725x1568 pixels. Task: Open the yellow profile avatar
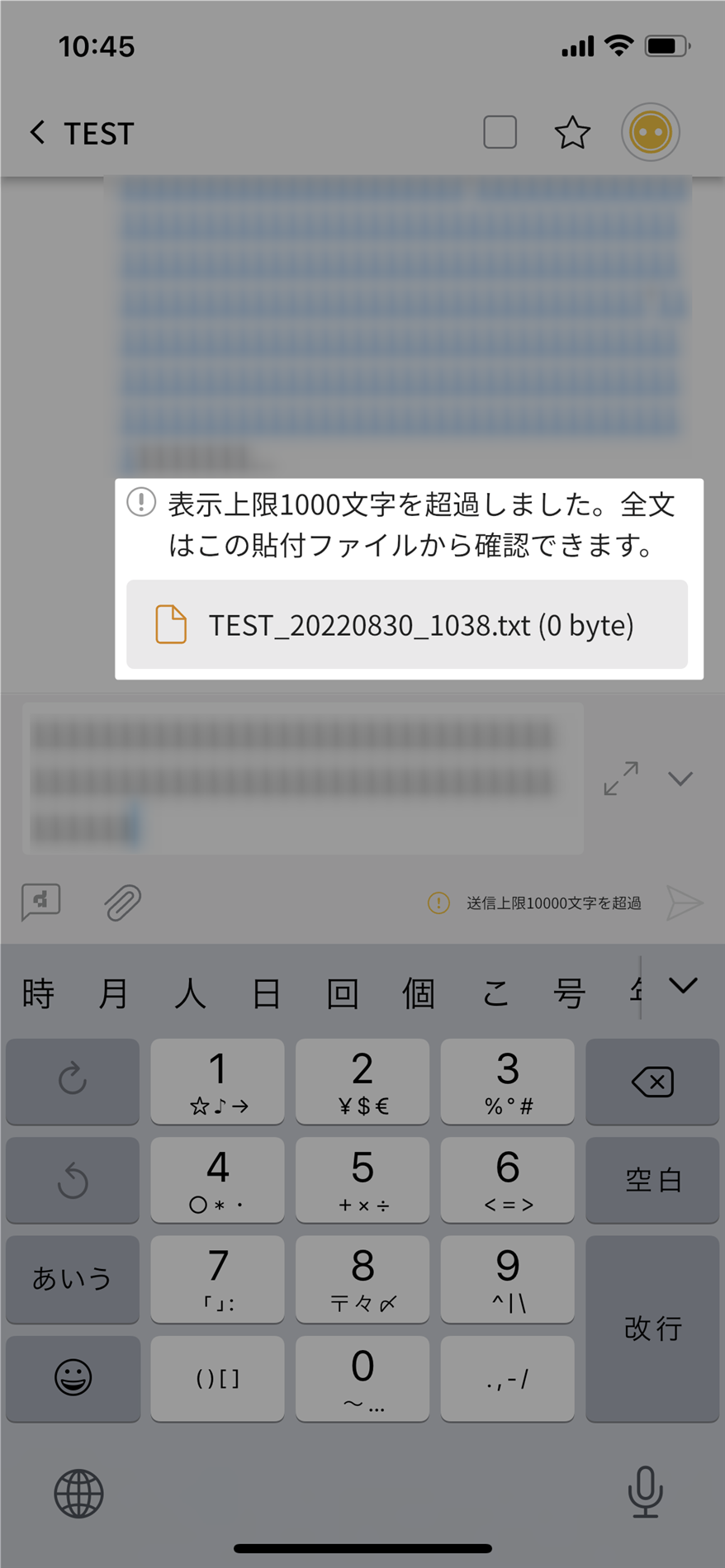(650, 132)
